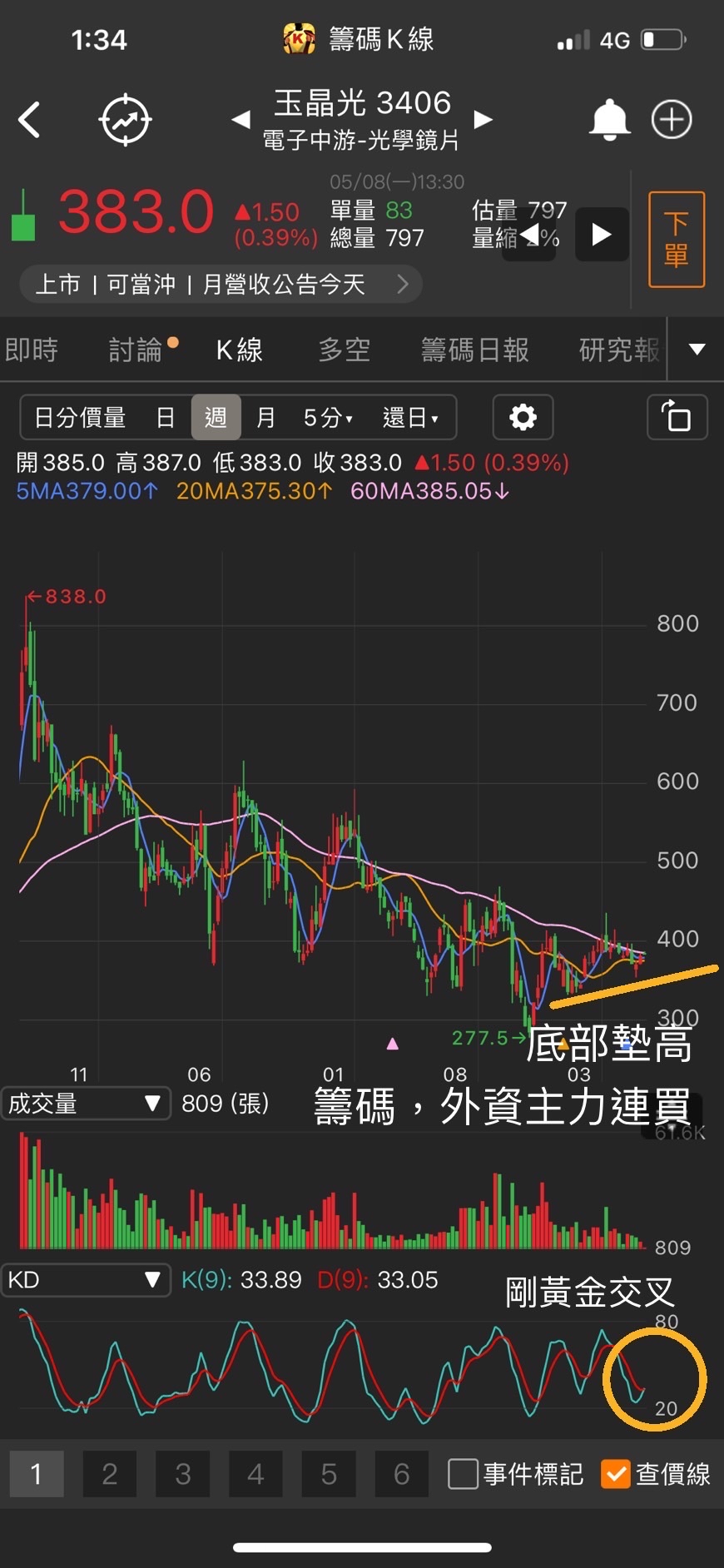The image size is (724, 1568).
Task: Open the 還日 adjustment dropdown
Action: [409, 417]
